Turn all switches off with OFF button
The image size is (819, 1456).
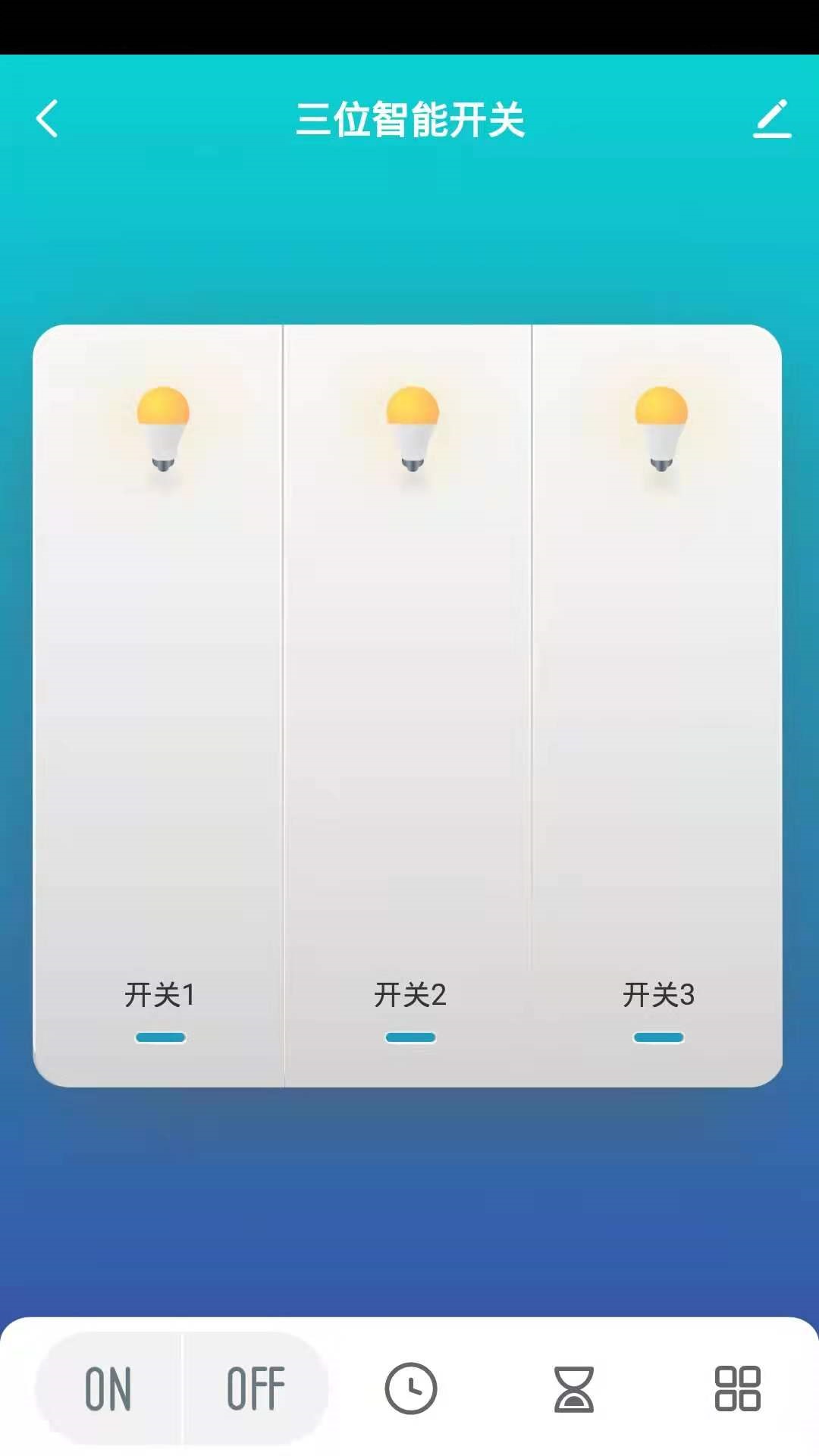pos(256,1388)
